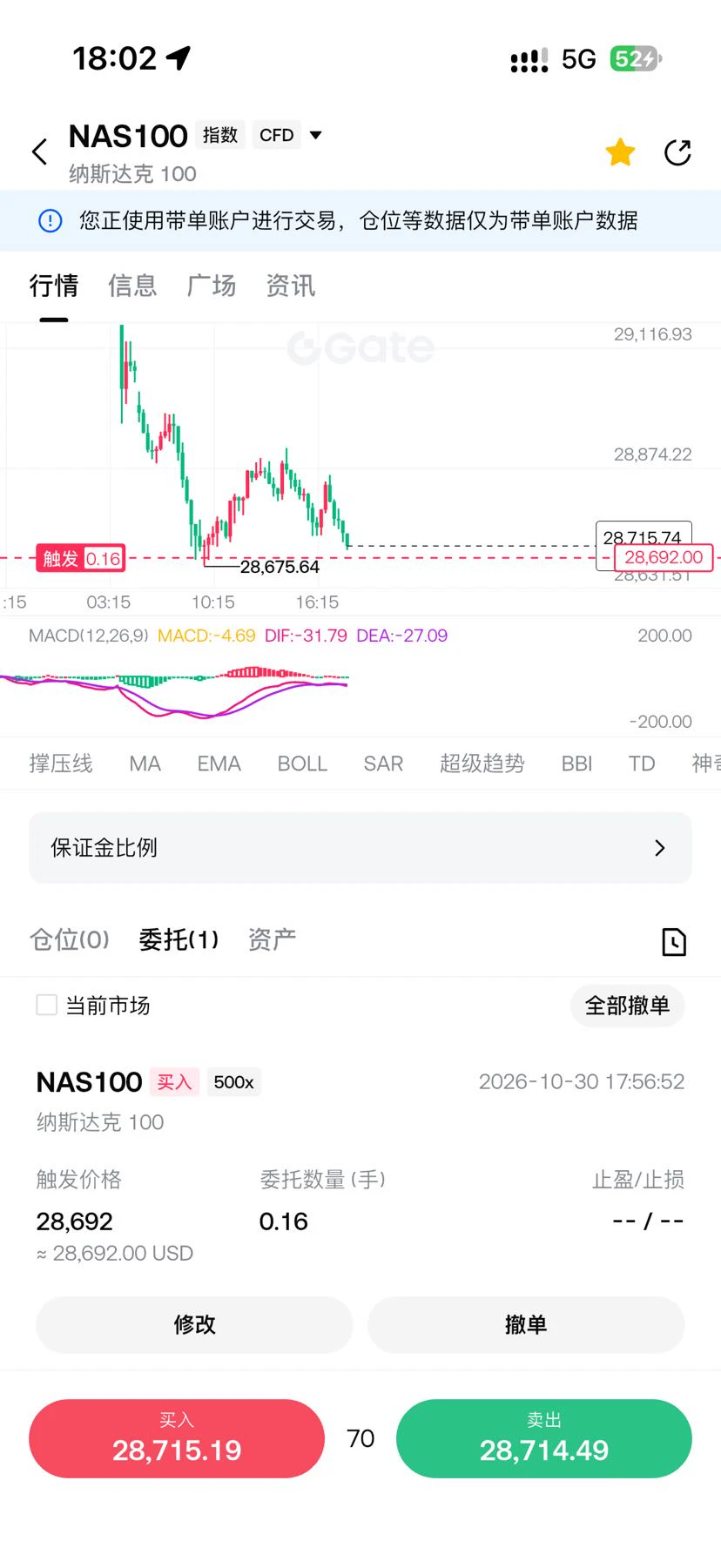Screen dimensions: 721x1568
Task: Remove NAS100 from favorites via the star icon
Action: [x=620, y=151]
